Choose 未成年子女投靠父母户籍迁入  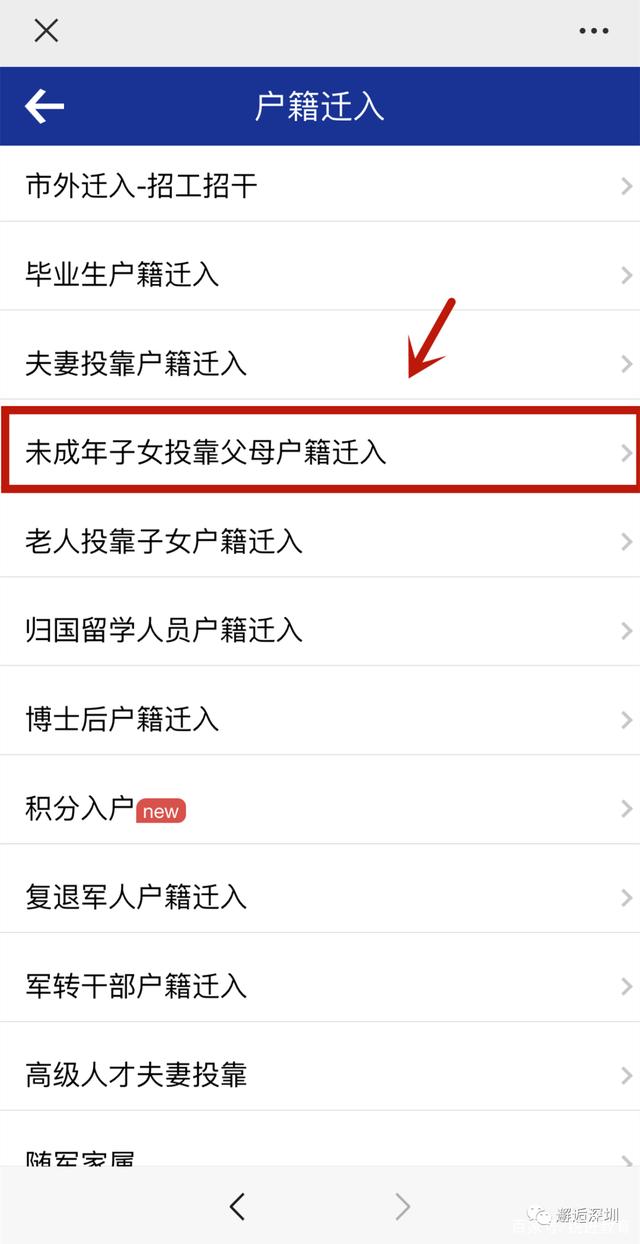(320, 451)
